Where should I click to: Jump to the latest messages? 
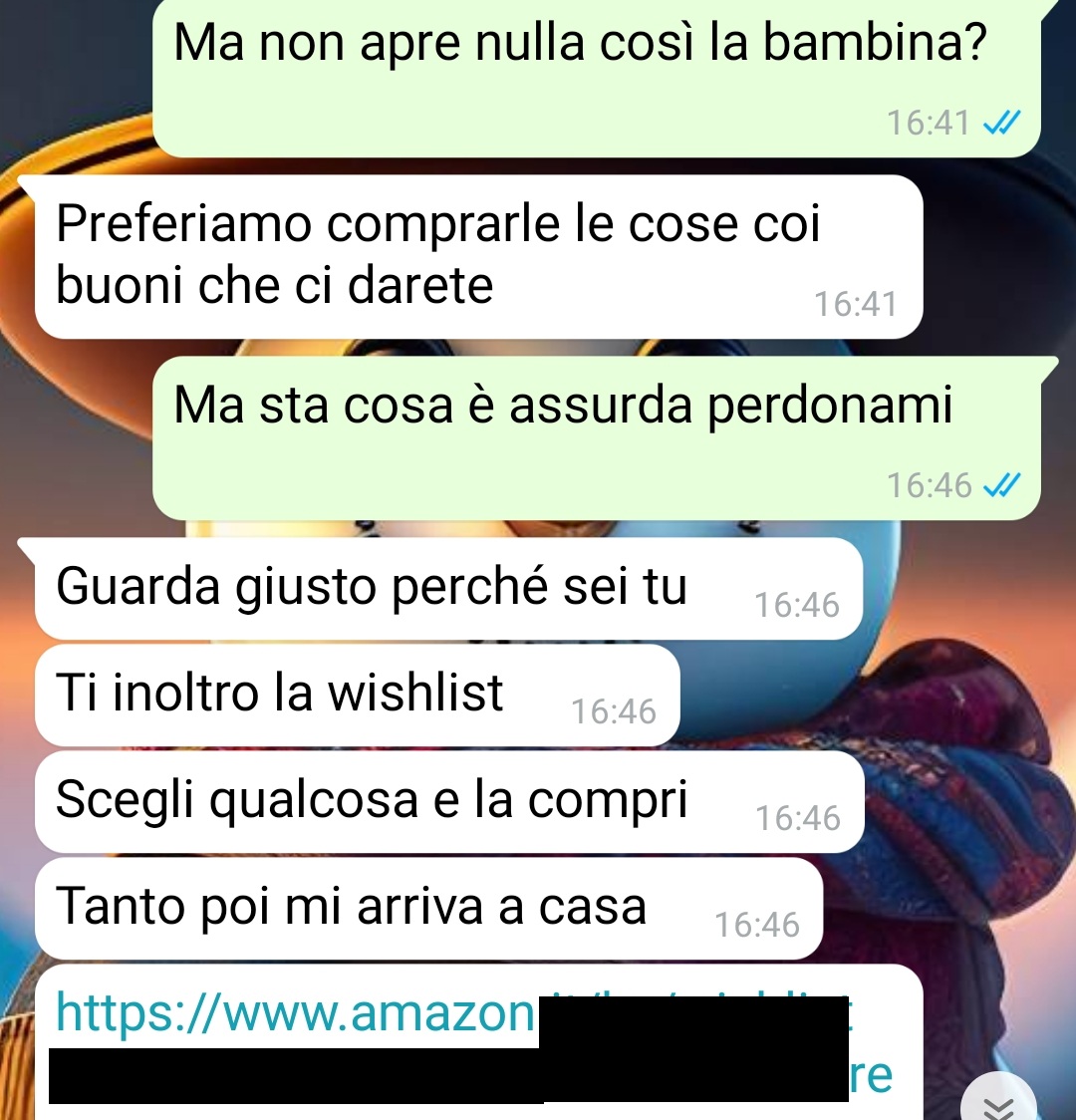(999, 1104)
